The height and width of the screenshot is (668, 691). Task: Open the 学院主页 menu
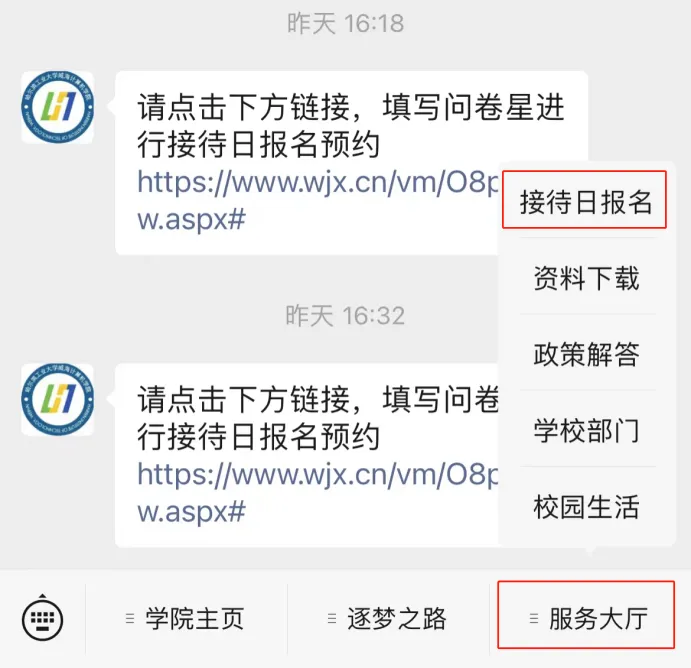pos(186,619)
